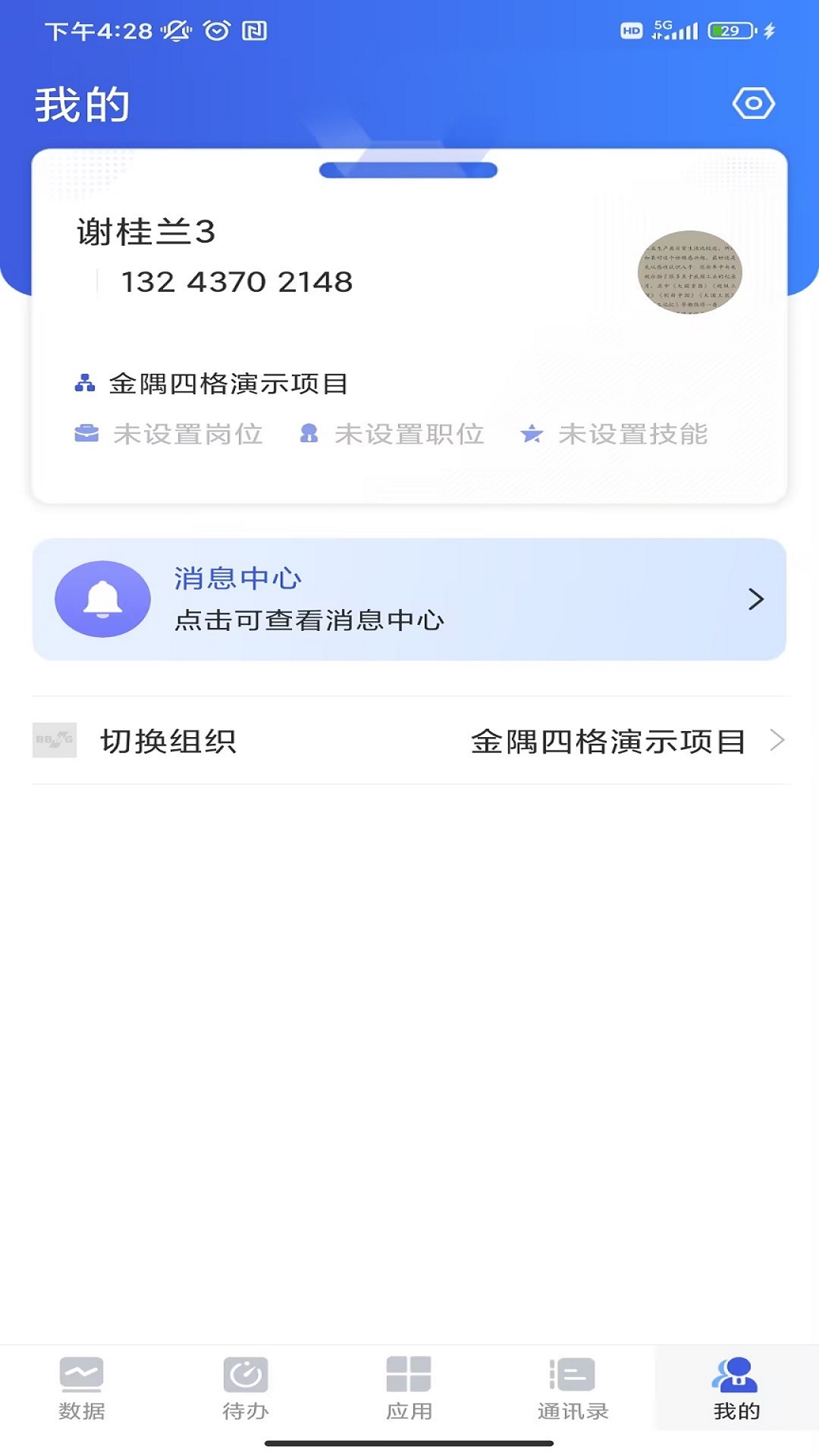Image resolution: width=819 pixels, height=1456 pixels.
Task: Open the 切换组织 row
Action: pos(409,741)
